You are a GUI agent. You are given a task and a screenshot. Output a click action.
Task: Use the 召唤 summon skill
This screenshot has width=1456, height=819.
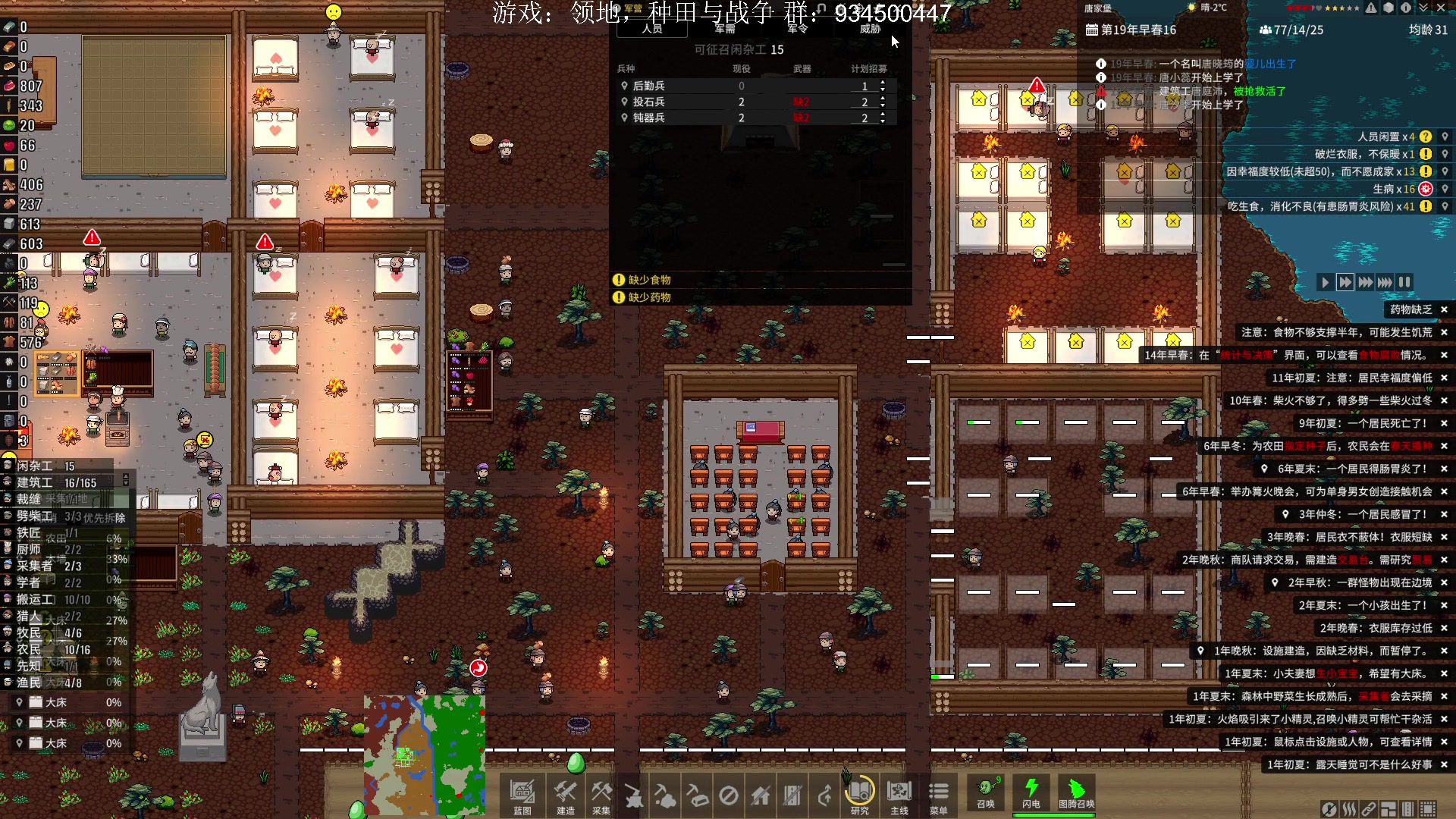986,792
